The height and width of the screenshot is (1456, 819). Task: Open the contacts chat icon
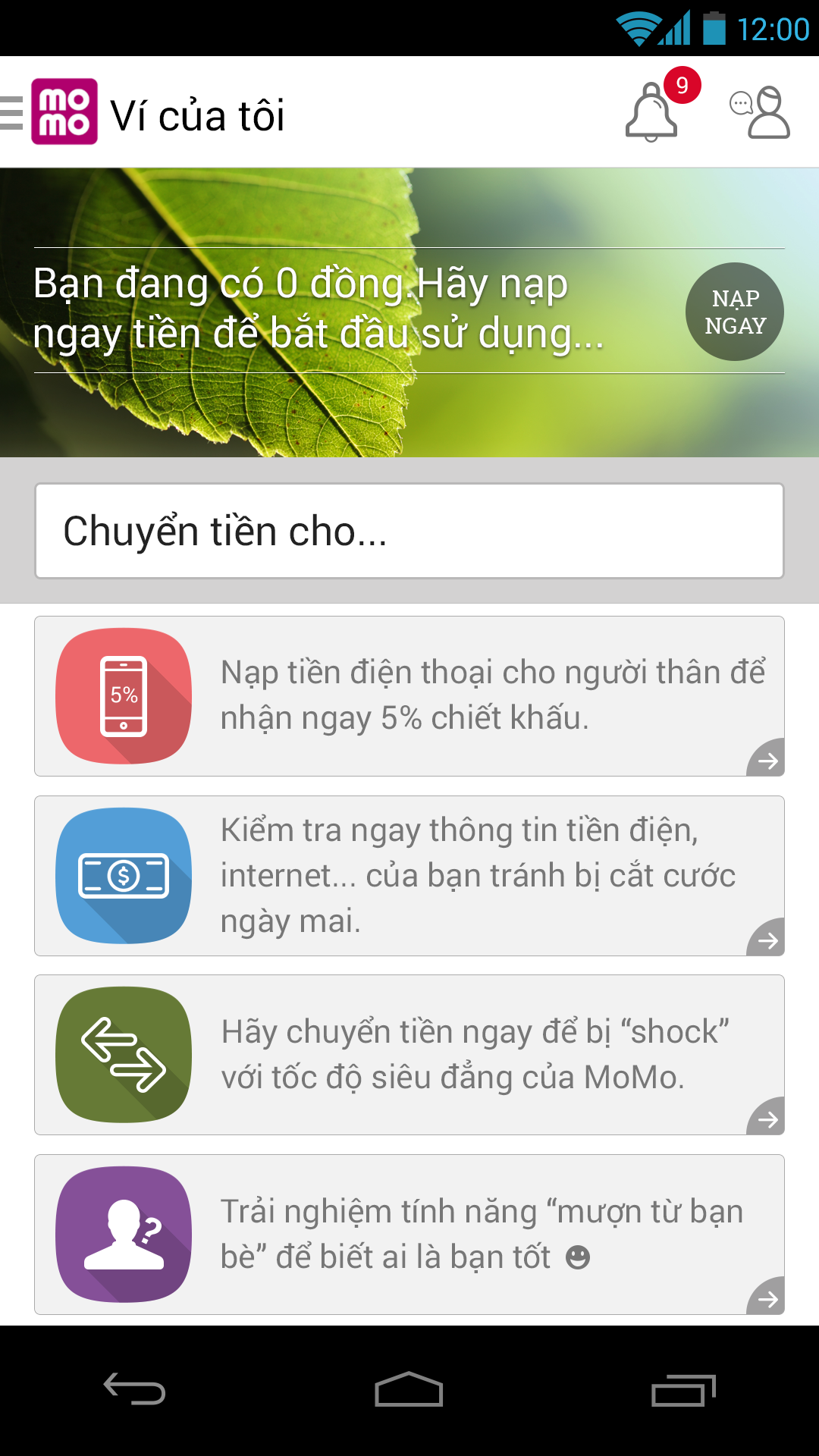(760, 113)
